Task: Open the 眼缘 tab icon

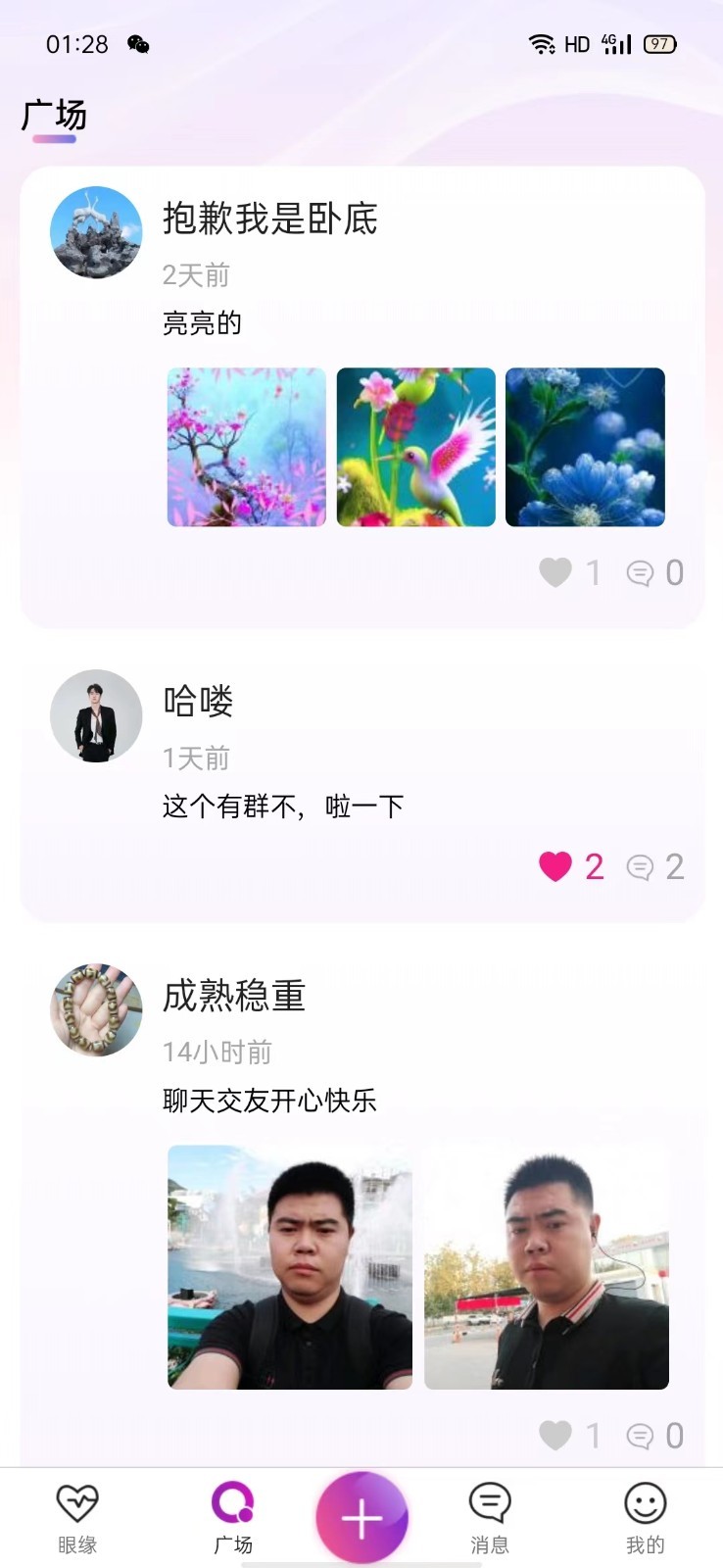Action: point(75,1502)
